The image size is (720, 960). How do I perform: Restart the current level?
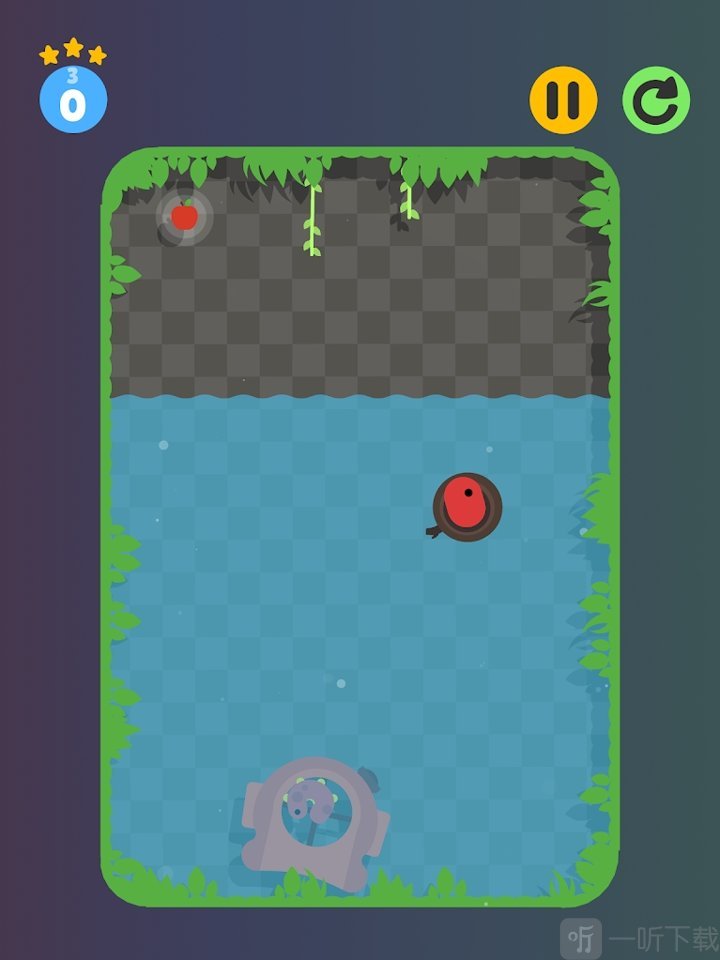[656, 100]
